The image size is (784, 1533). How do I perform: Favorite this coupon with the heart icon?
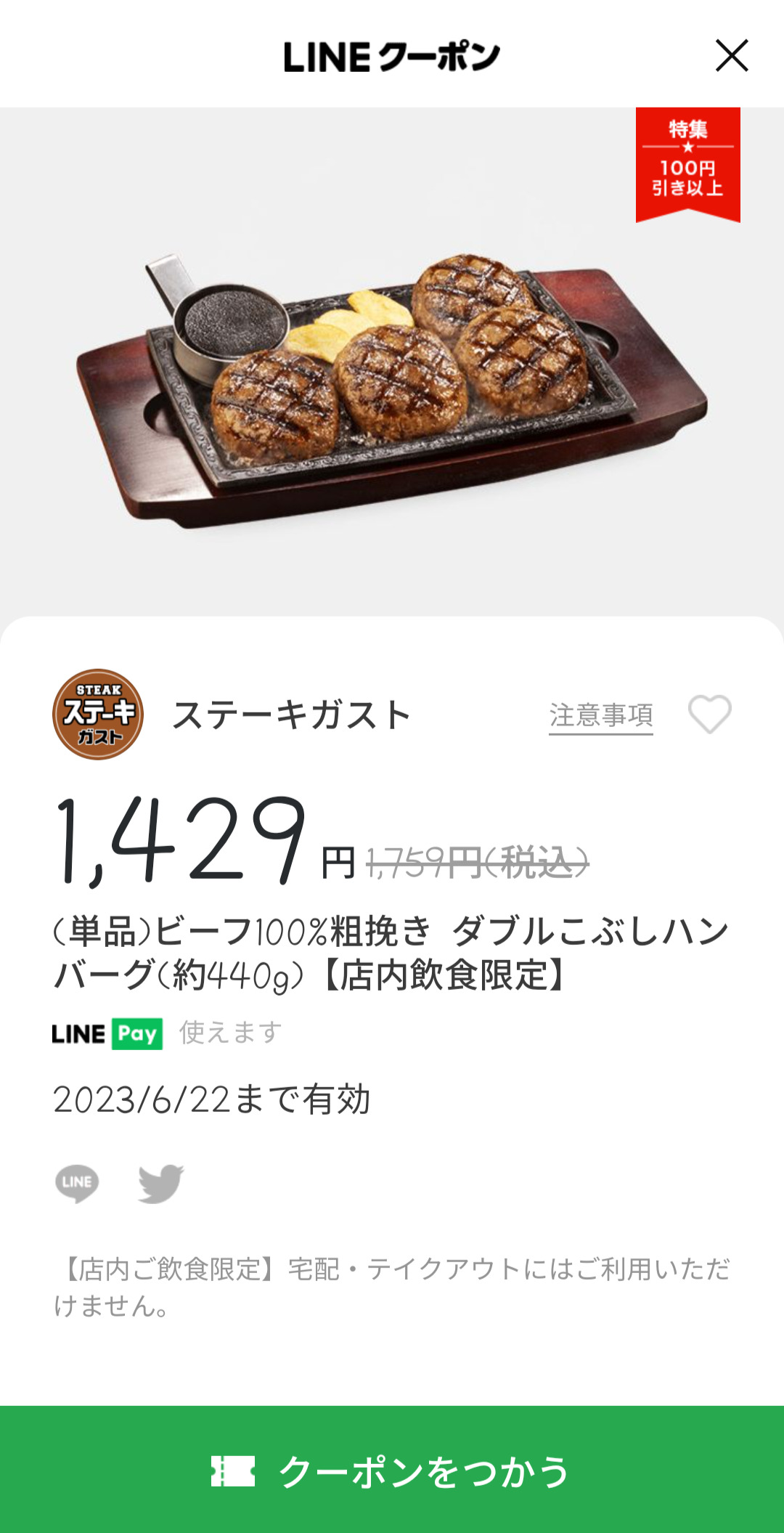709,715
